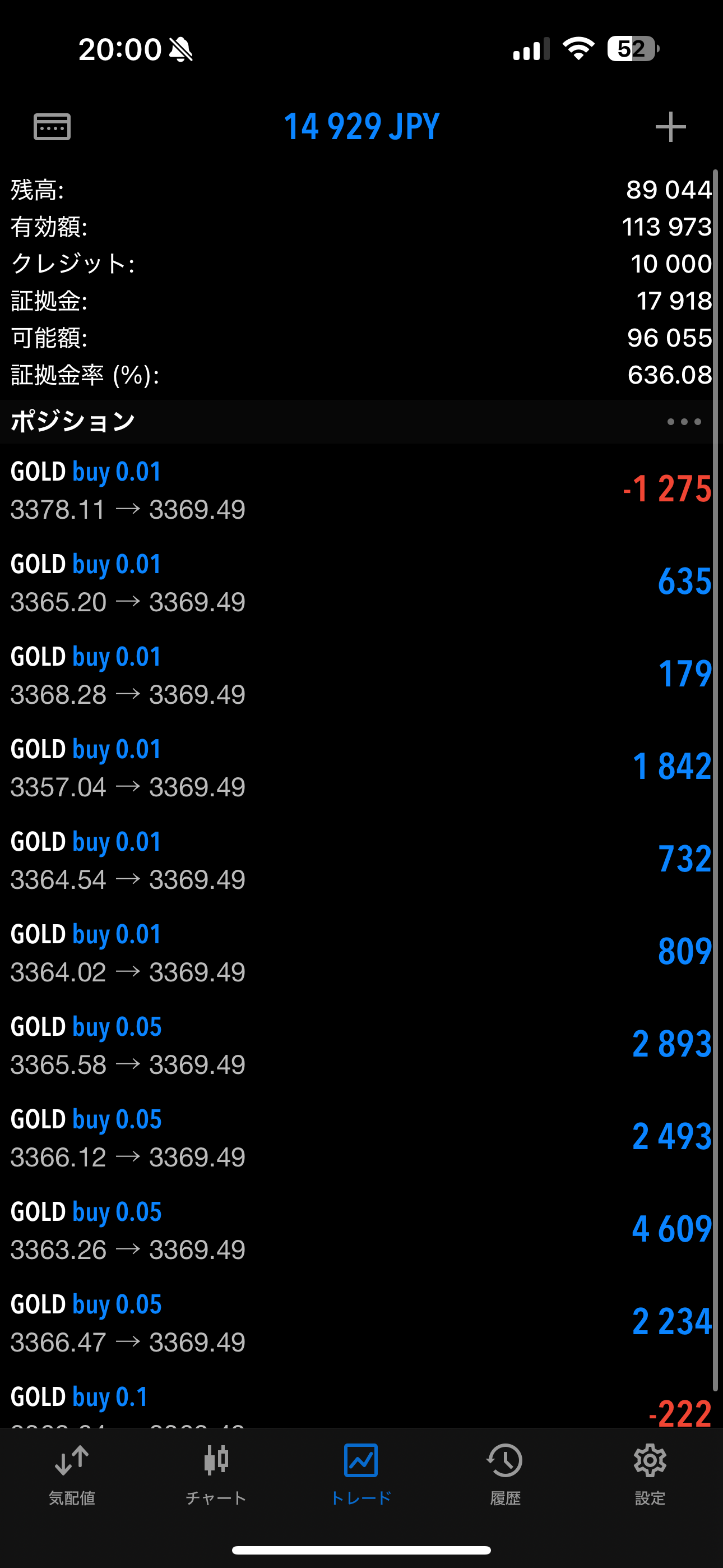
Task: Open GOLD position with profit 809
Action: click(361, 953)
